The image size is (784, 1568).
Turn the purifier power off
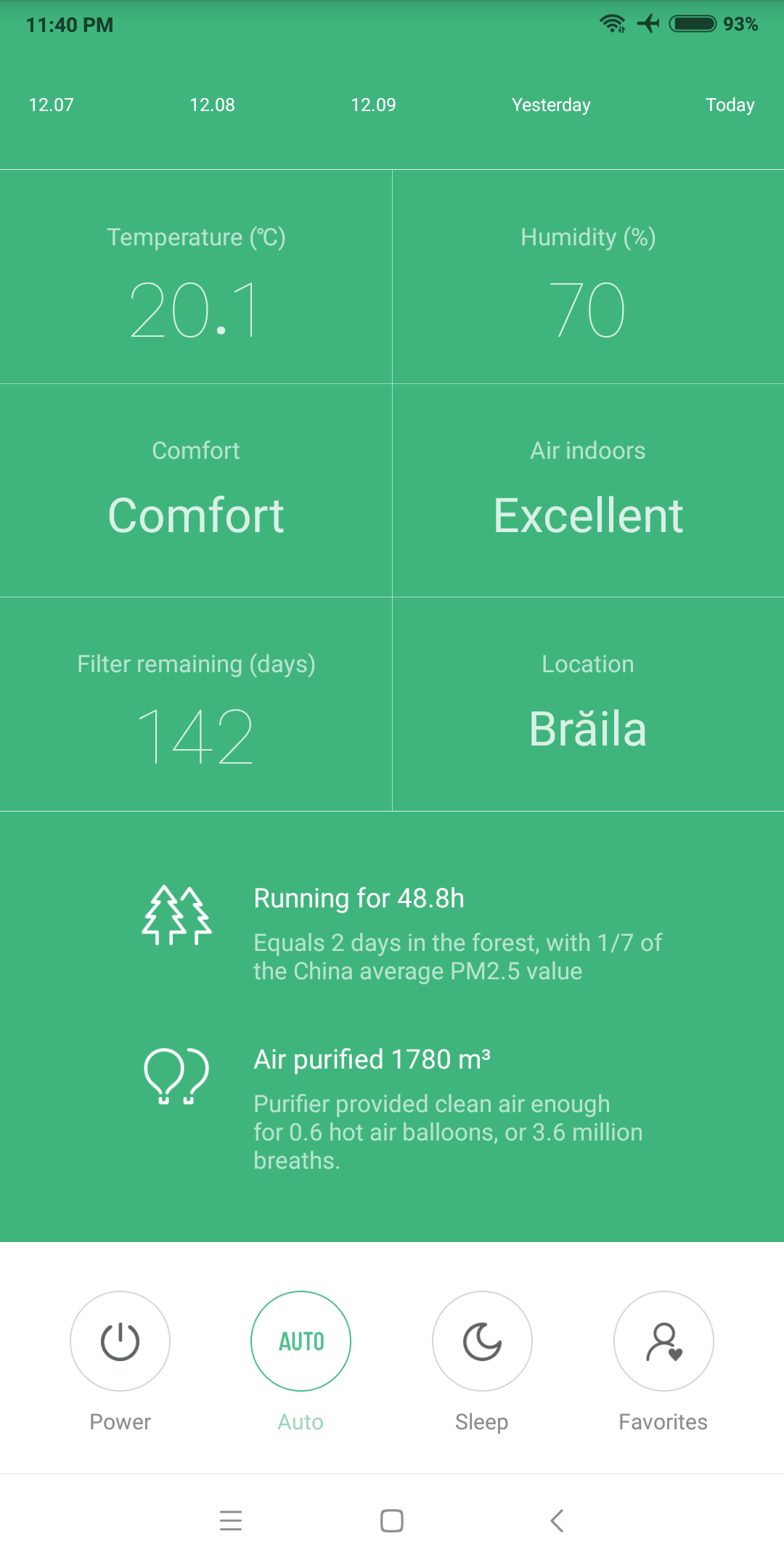[120, 1341]
